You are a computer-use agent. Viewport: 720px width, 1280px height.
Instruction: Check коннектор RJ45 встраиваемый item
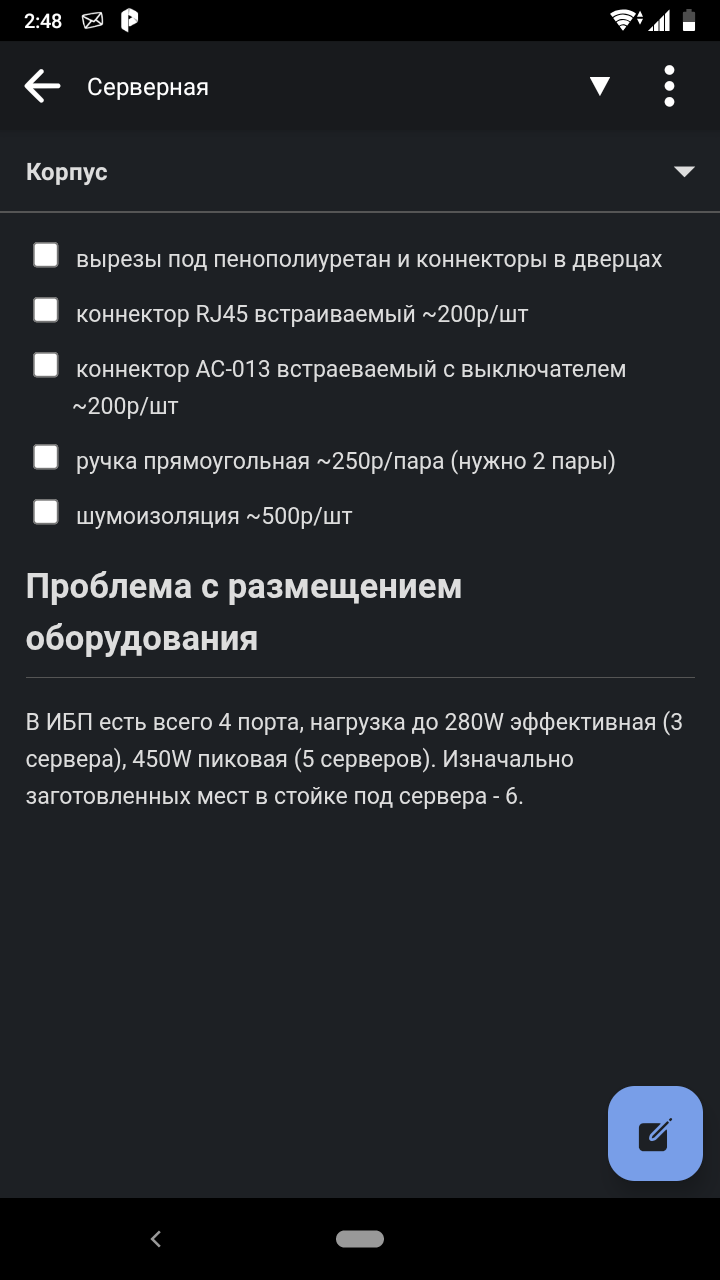pos(46,311)
